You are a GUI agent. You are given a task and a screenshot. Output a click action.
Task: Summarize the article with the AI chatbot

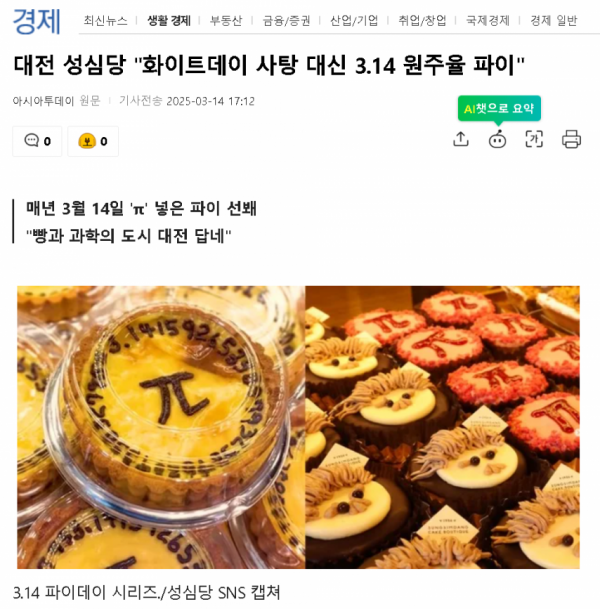(497, 139)
